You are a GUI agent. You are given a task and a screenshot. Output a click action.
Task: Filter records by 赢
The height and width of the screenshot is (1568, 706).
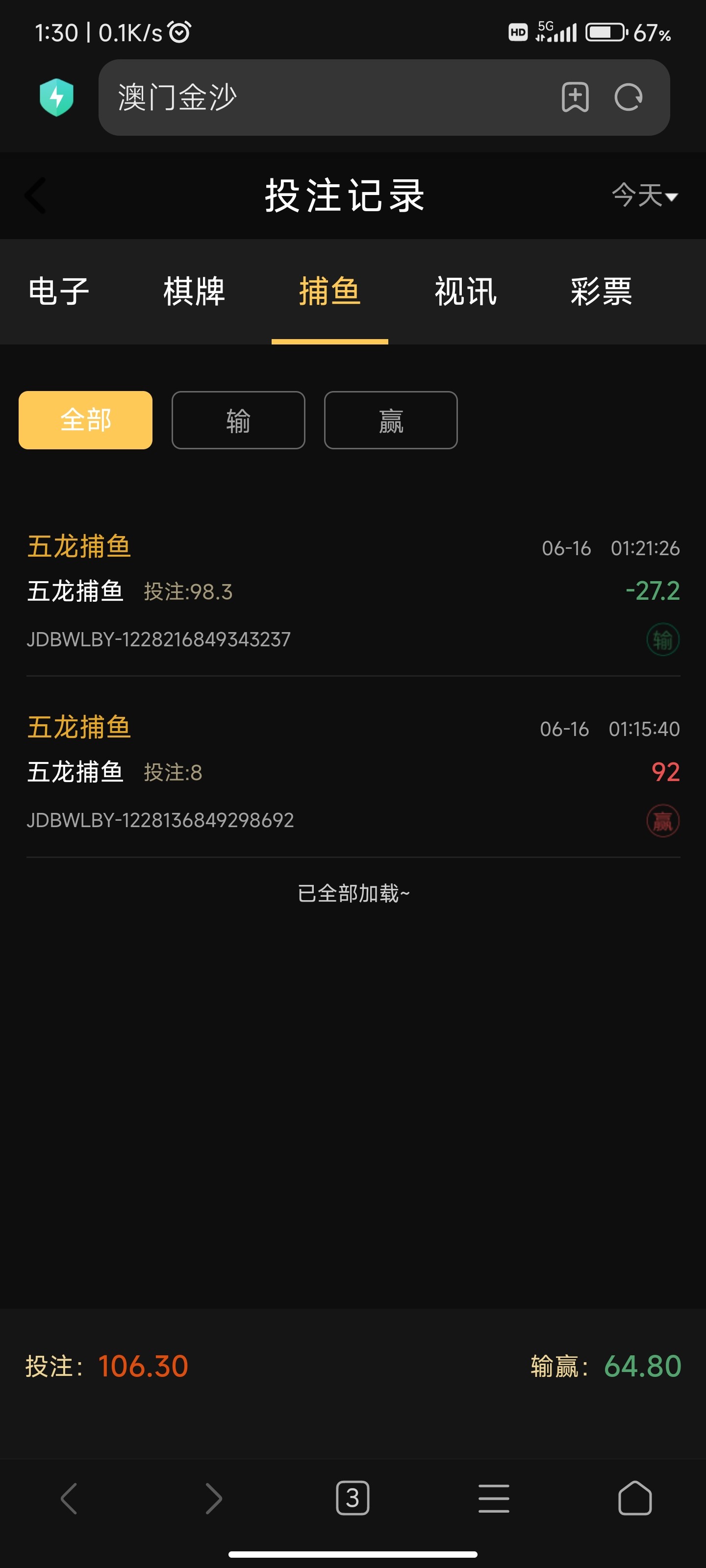[390, 420]
